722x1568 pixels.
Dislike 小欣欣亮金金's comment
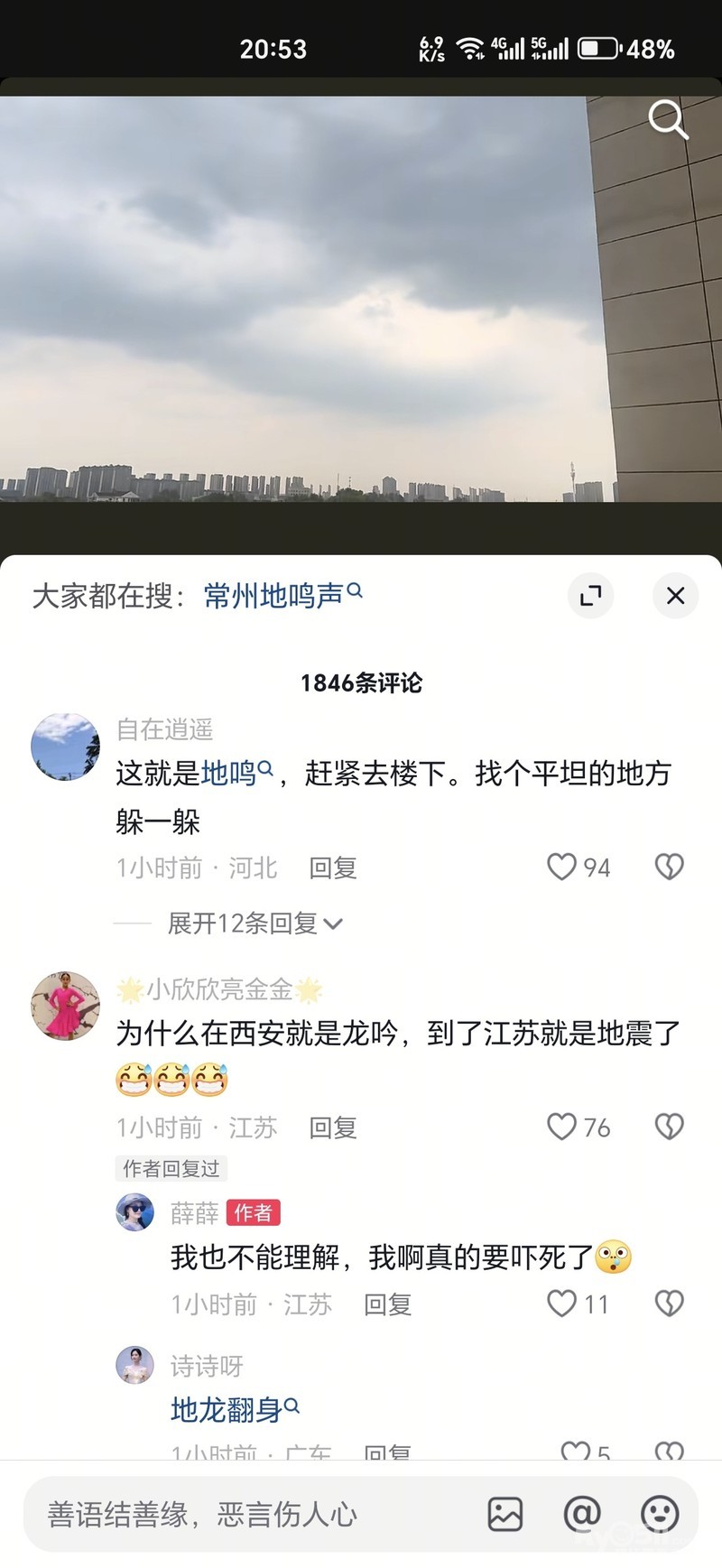pos(669,1127)
